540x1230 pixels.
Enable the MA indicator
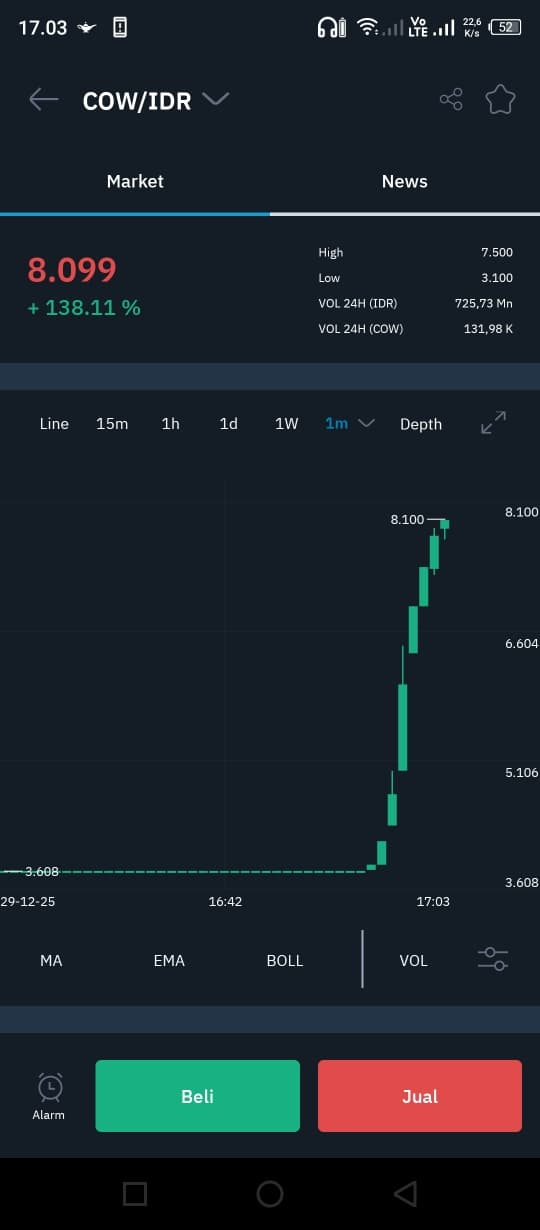(51, 960)
